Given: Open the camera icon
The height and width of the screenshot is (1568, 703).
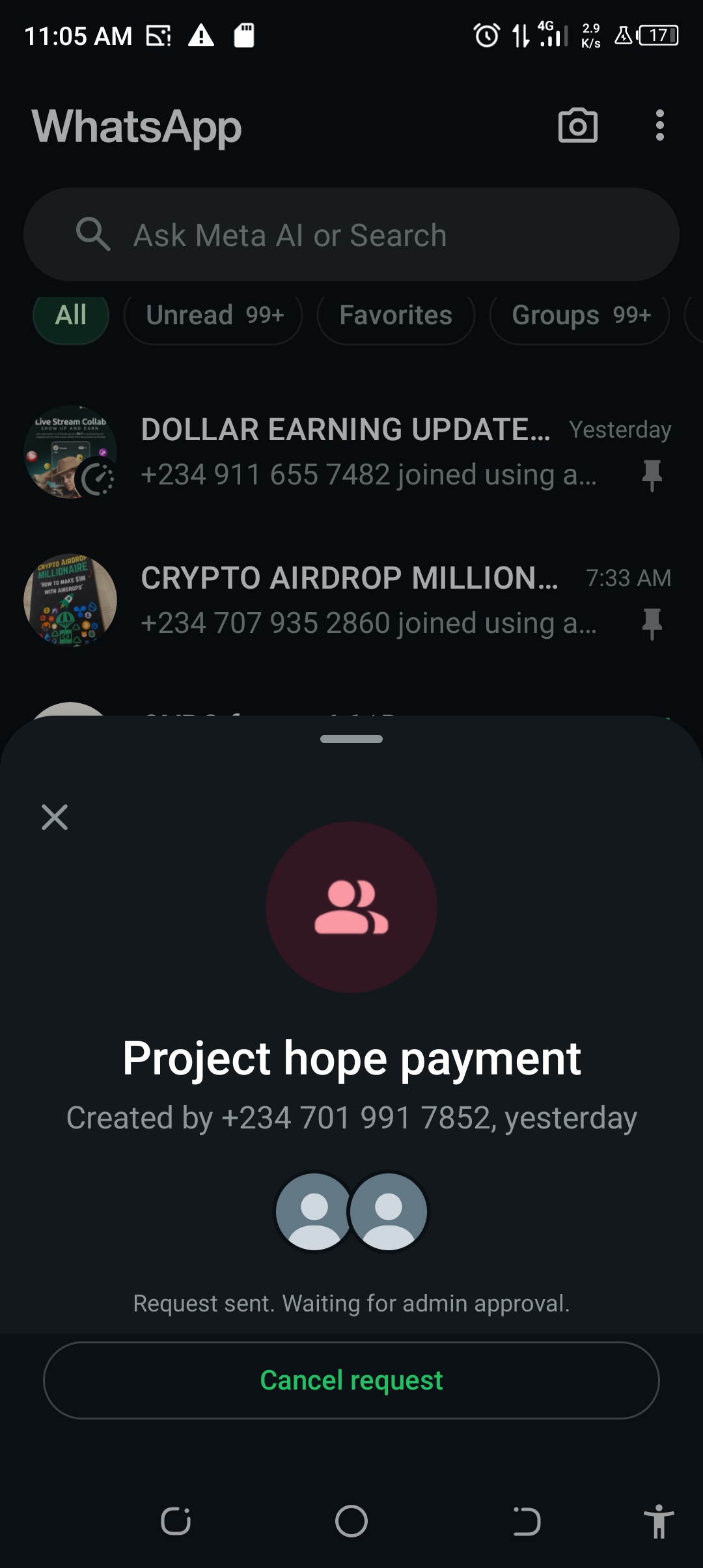Looking at the screenshot, I should pos(577,126).
